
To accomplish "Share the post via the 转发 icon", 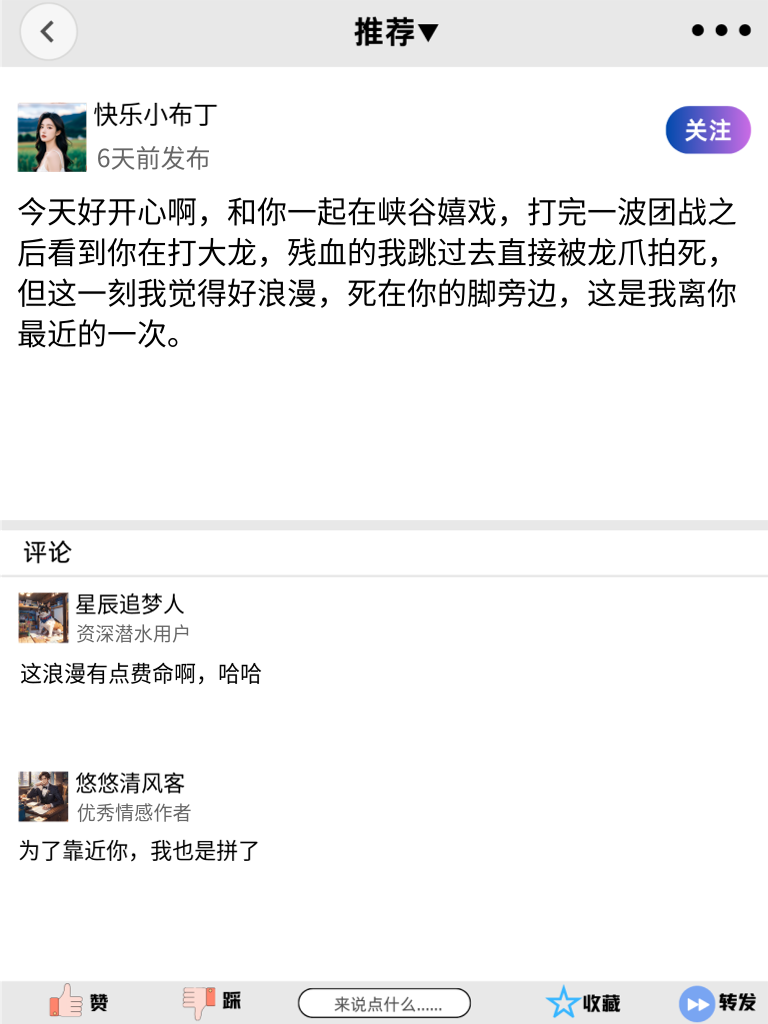I will [695, 1000].
